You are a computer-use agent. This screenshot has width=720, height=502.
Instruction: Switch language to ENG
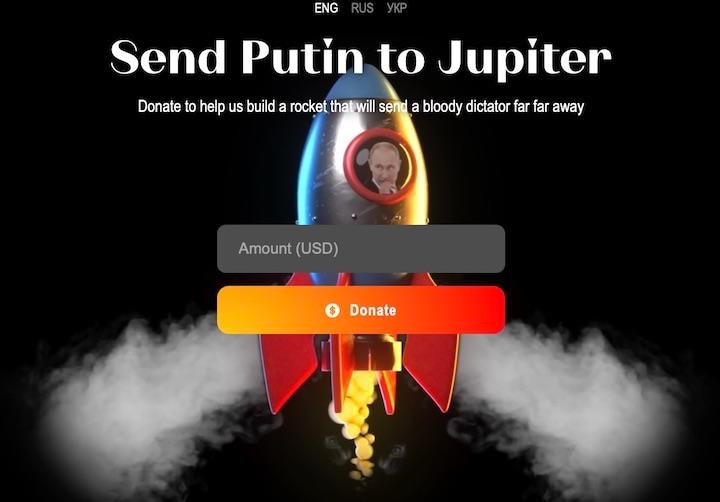tap(326, 8)
